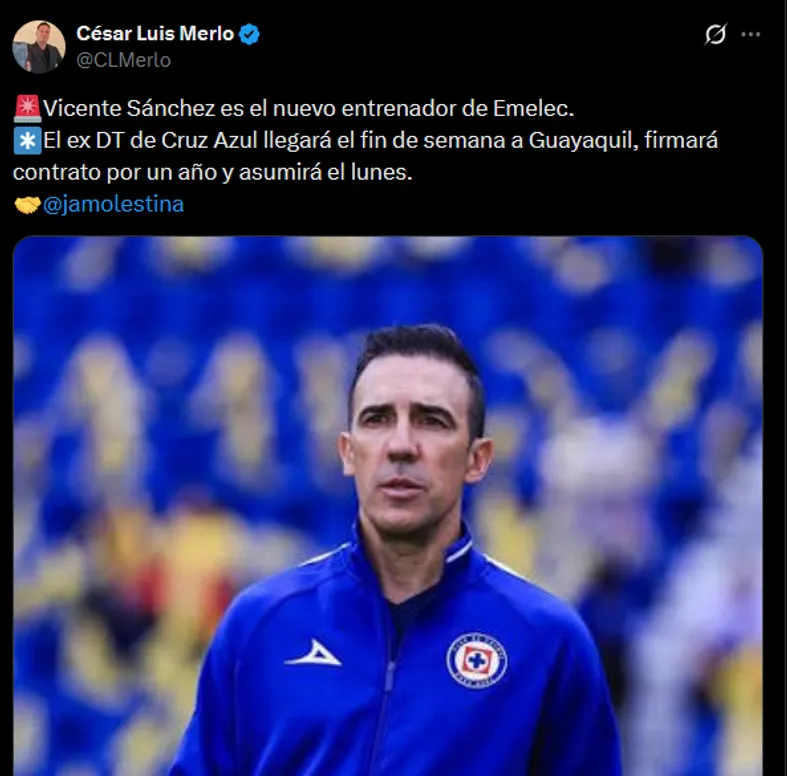Open the @CLMerlo account handle
The image size is (787, 776).
(123, 60)
